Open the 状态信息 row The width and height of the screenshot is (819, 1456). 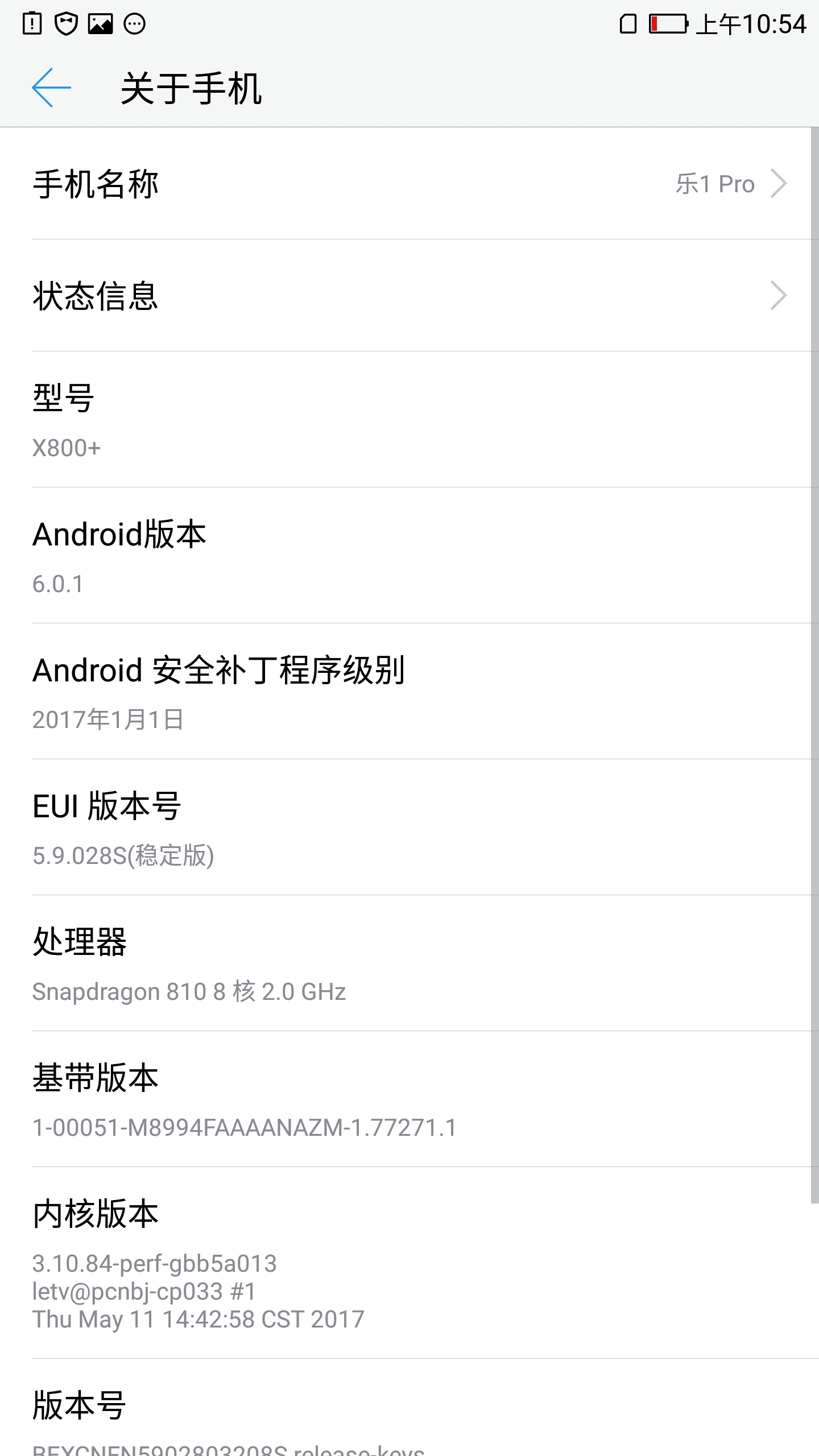409,296
